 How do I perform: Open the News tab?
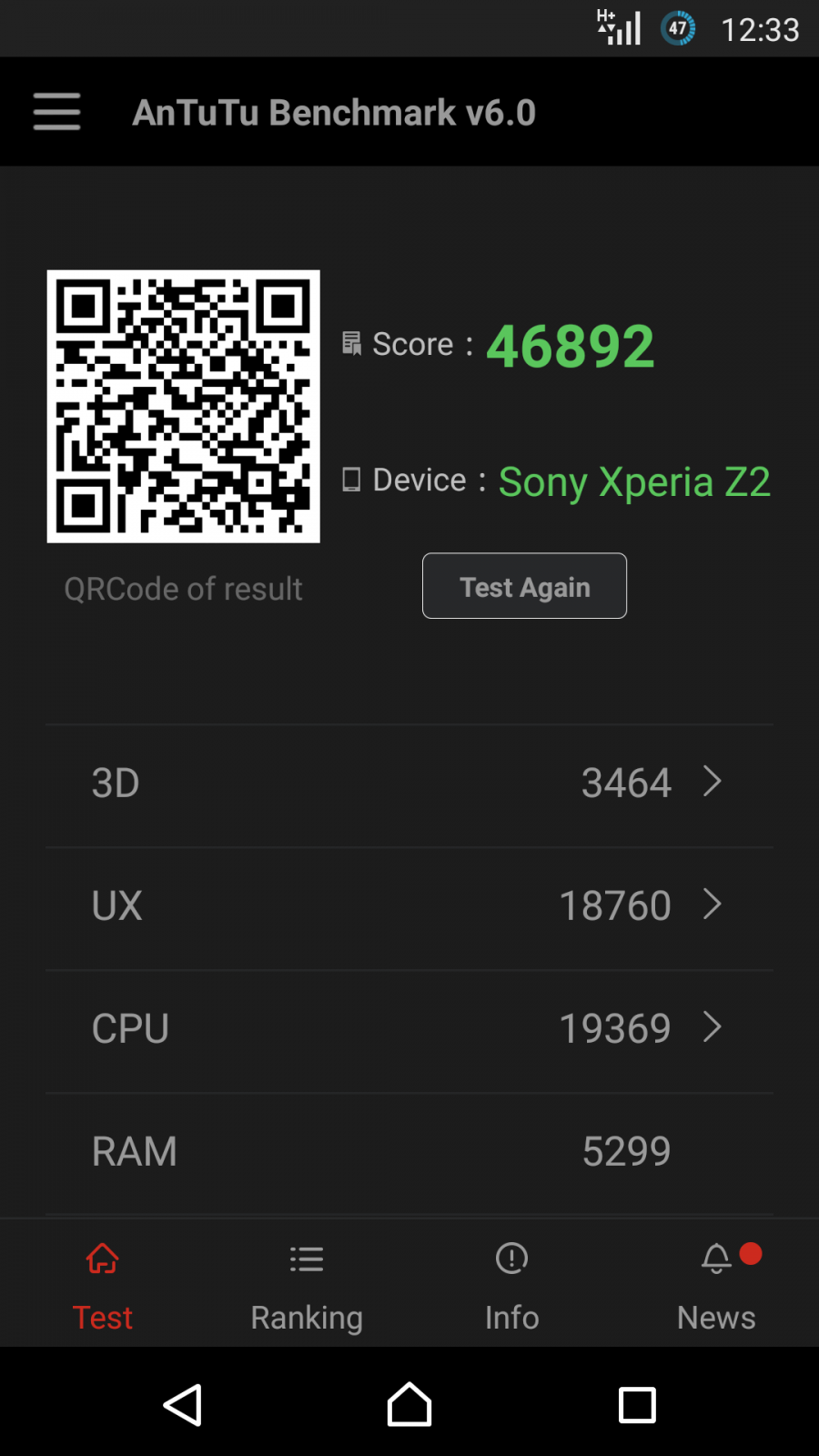pos(716,1285)
